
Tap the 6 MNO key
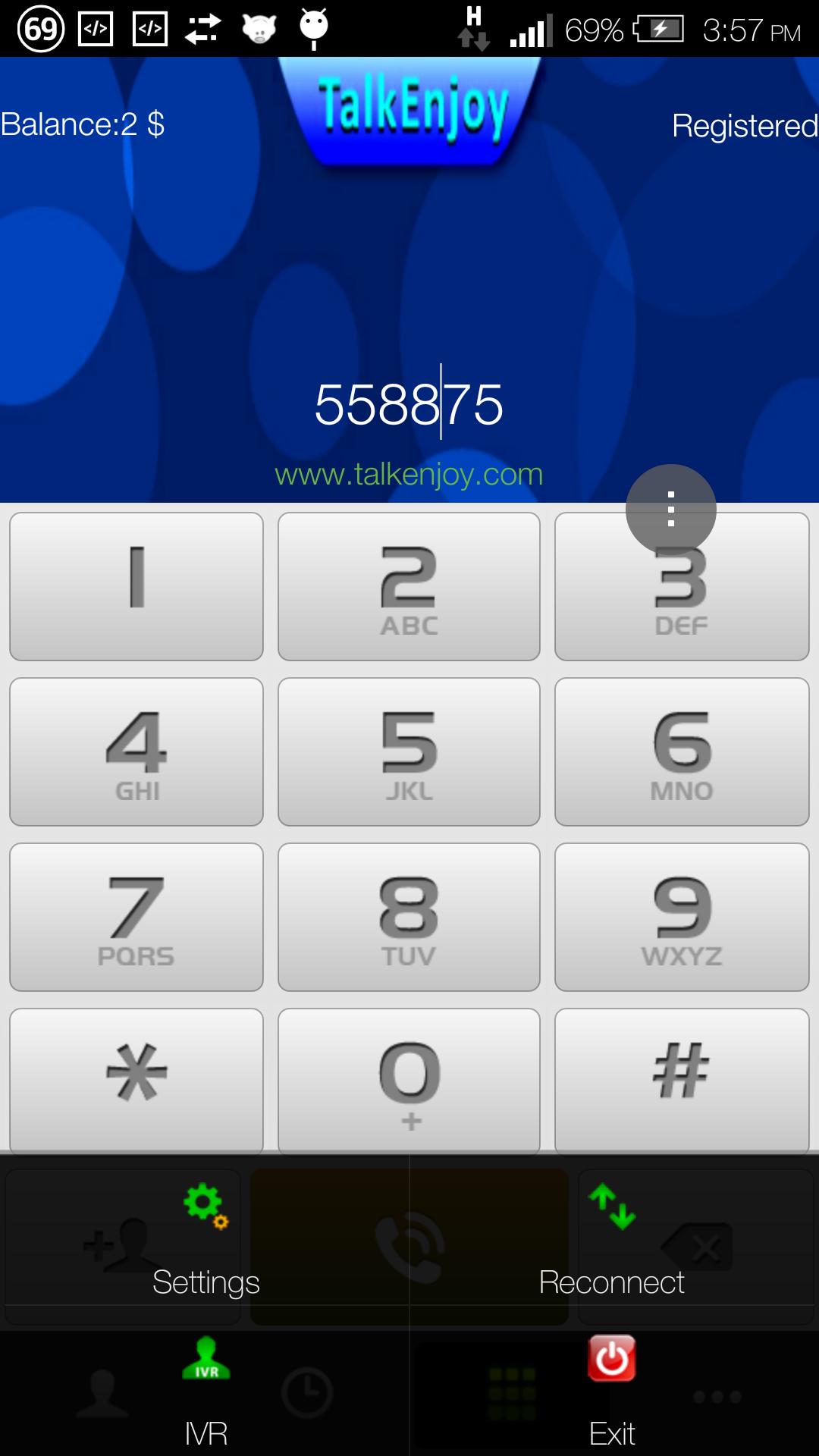[682, 751]
